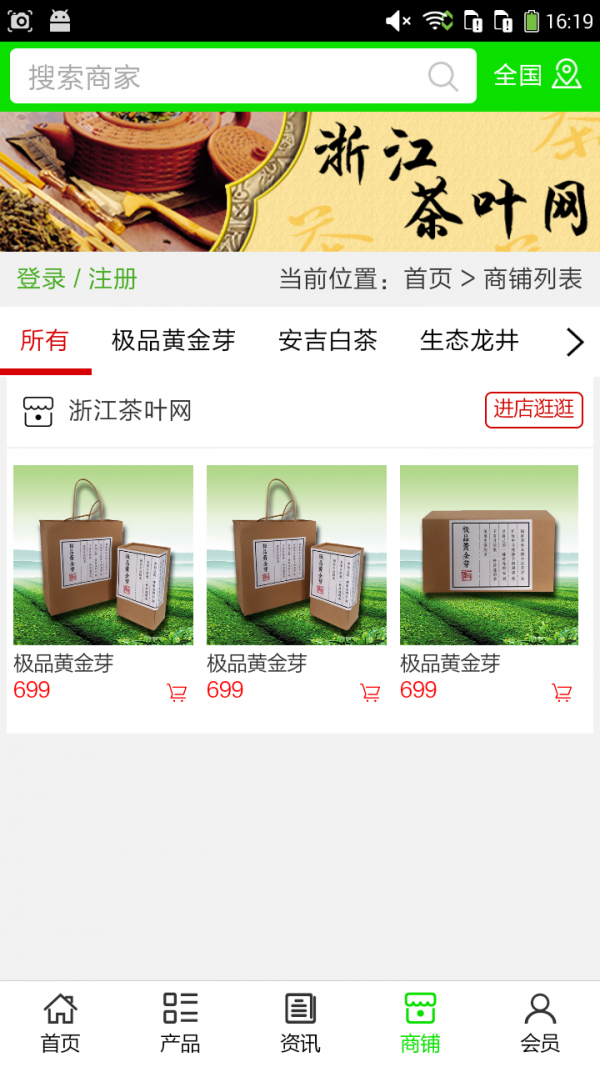Switch to the 生态龙井 category tab

pos(469,341)
